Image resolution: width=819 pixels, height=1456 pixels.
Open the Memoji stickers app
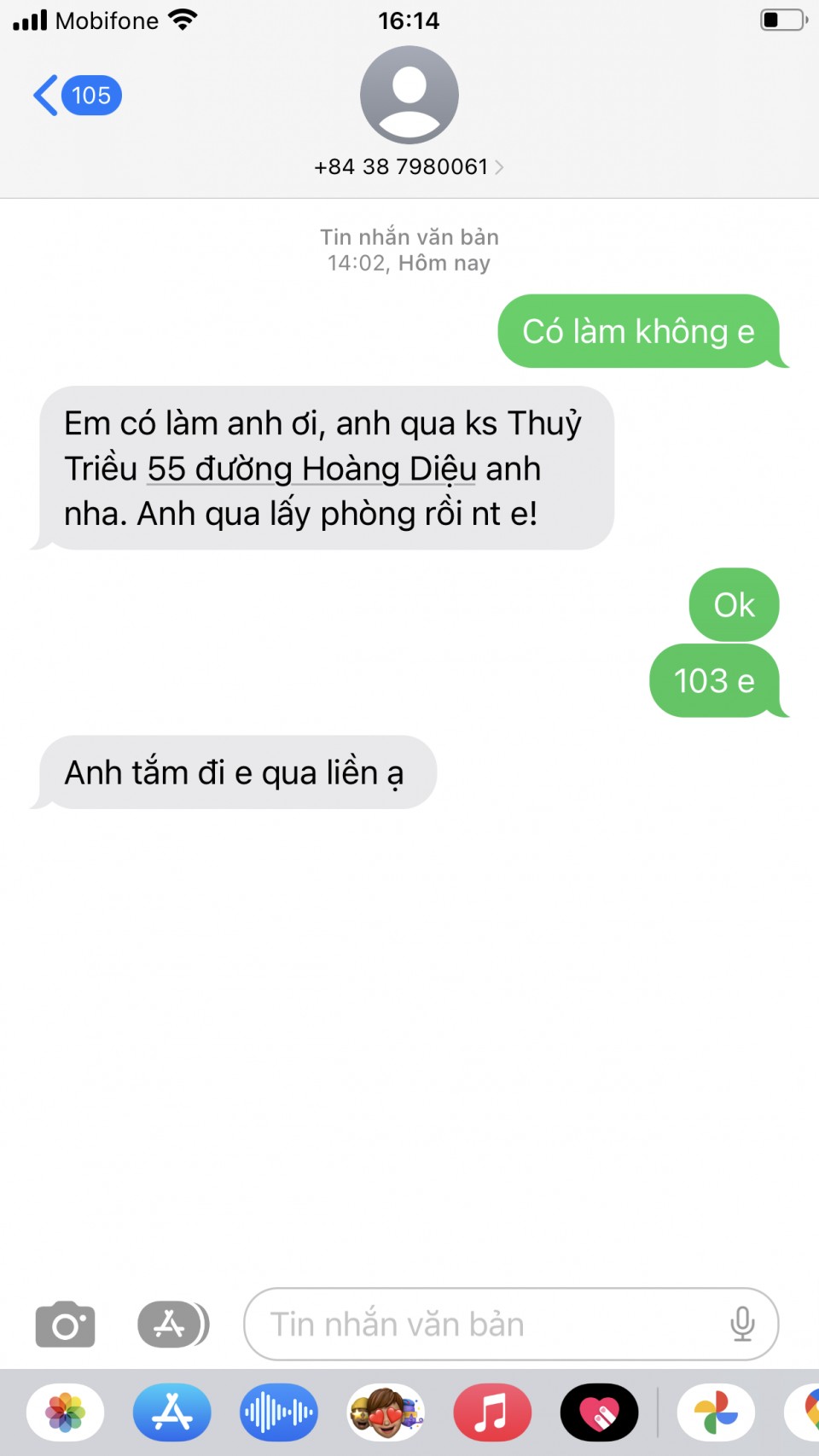(386, 1412)
